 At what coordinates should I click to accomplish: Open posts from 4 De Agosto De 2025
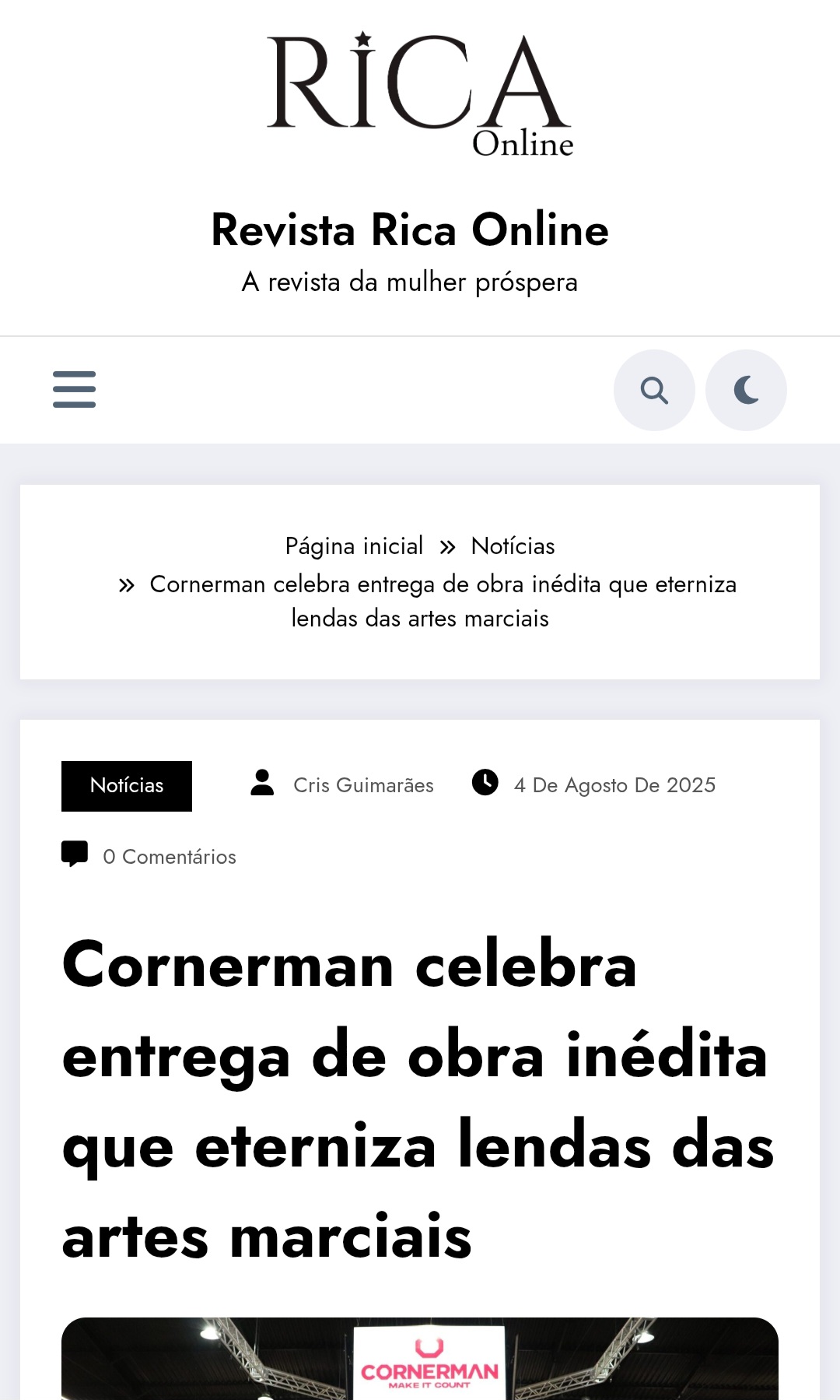tap(614, 785)
